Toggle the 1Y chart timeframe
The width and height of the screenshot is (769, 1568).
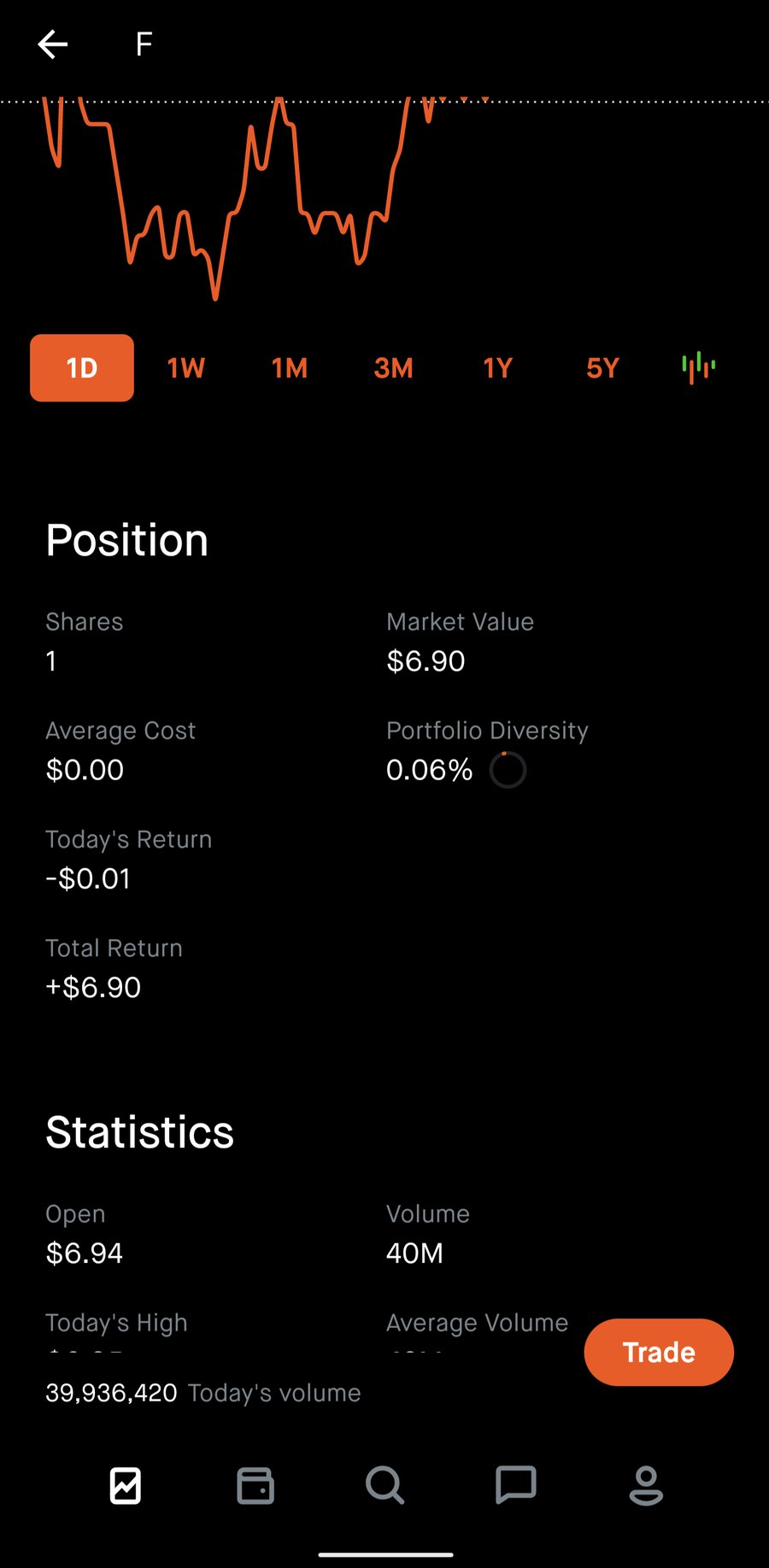click(496, 367)
